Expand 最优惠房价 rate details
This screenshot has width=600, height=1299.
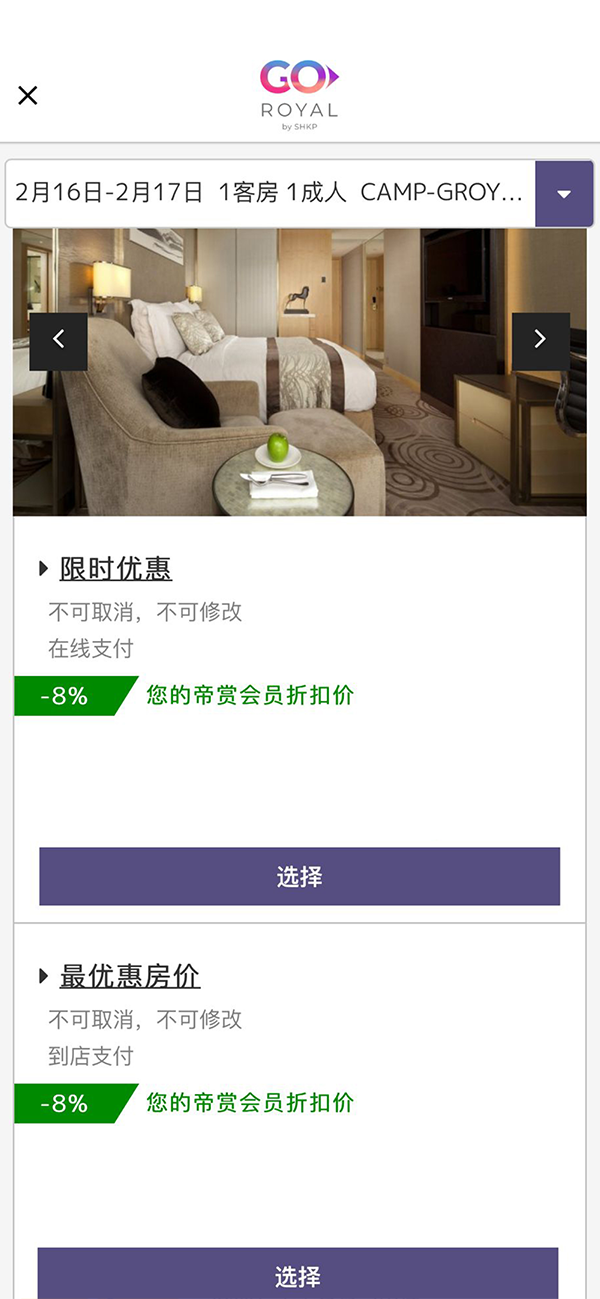pyautogui.click(x=129, y=976)
